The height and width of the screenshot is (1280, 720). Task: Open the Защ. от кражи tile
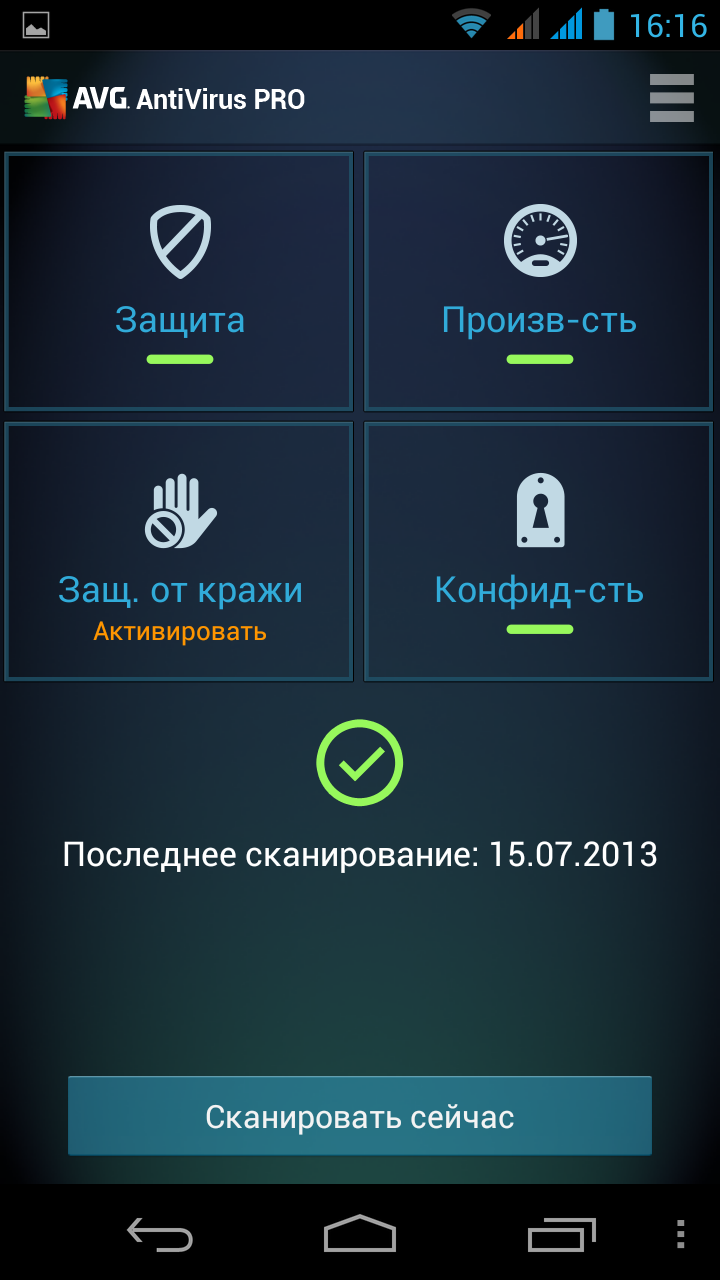coord(180,551)
